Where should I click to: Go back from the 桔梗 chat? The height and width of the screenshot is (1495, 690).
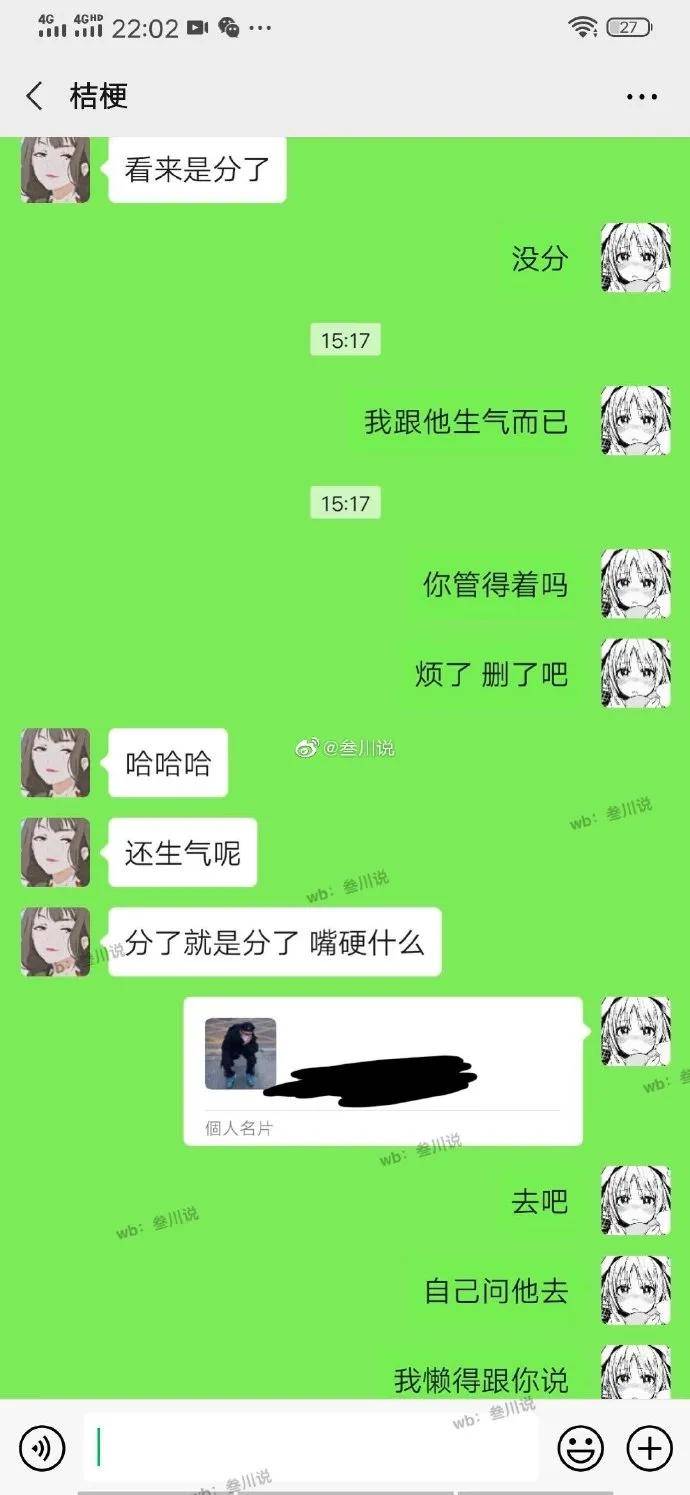click(35, 97)
